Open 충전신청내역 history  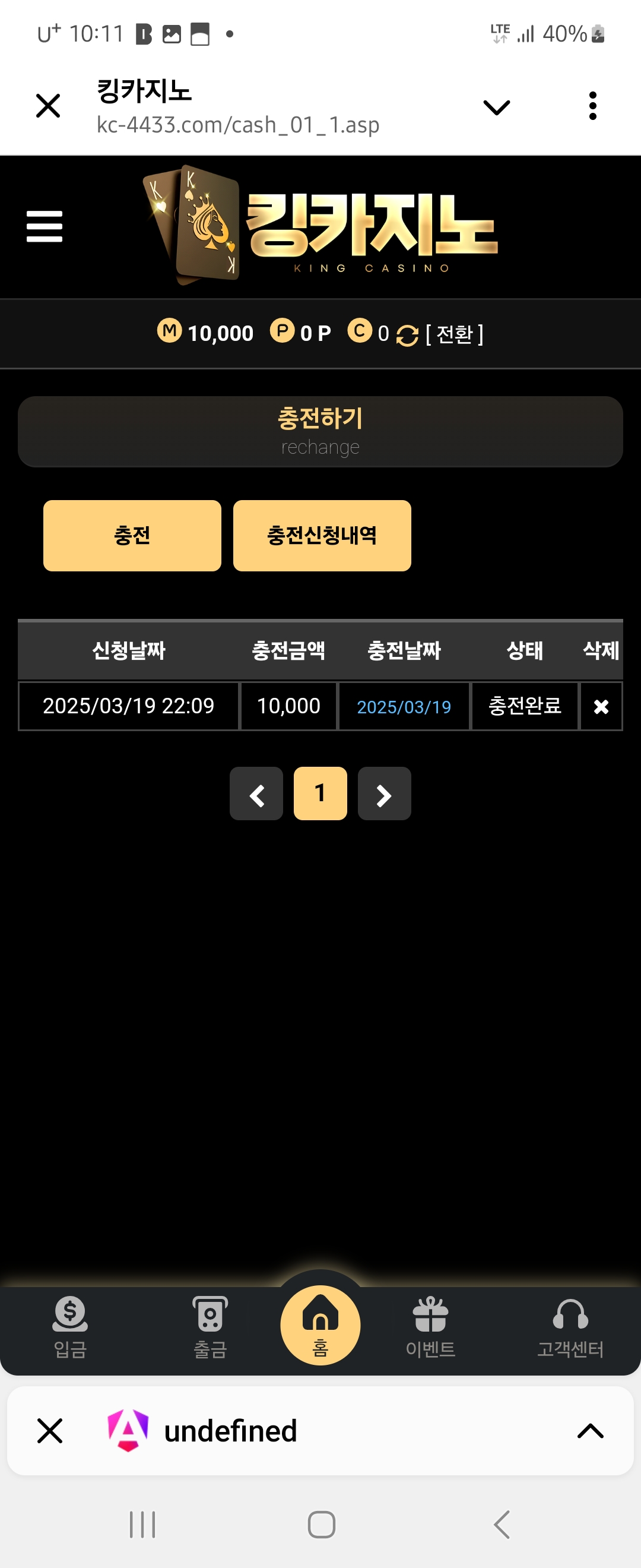coord(322,536)
